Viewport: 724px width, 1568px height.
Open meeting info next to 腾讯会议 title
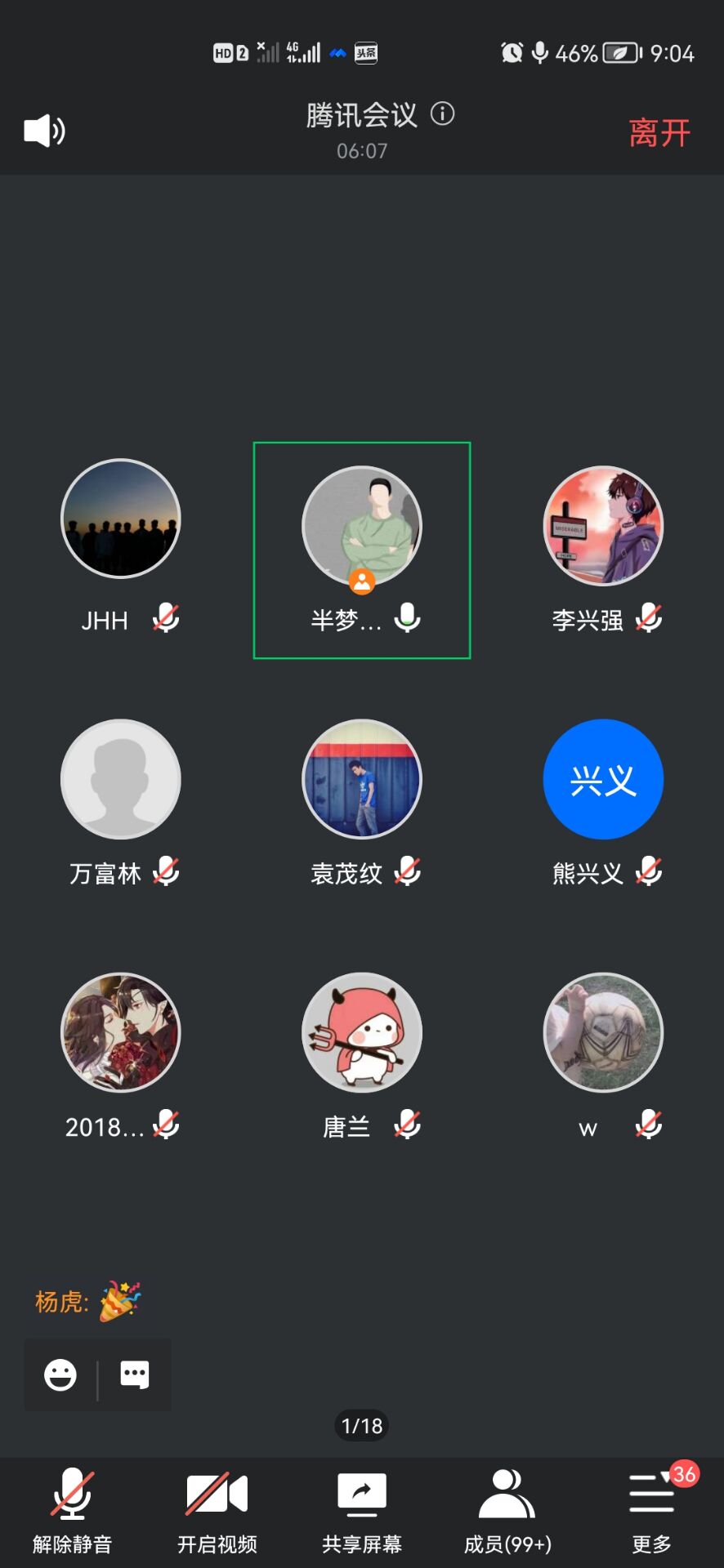(x=442, y=114)
